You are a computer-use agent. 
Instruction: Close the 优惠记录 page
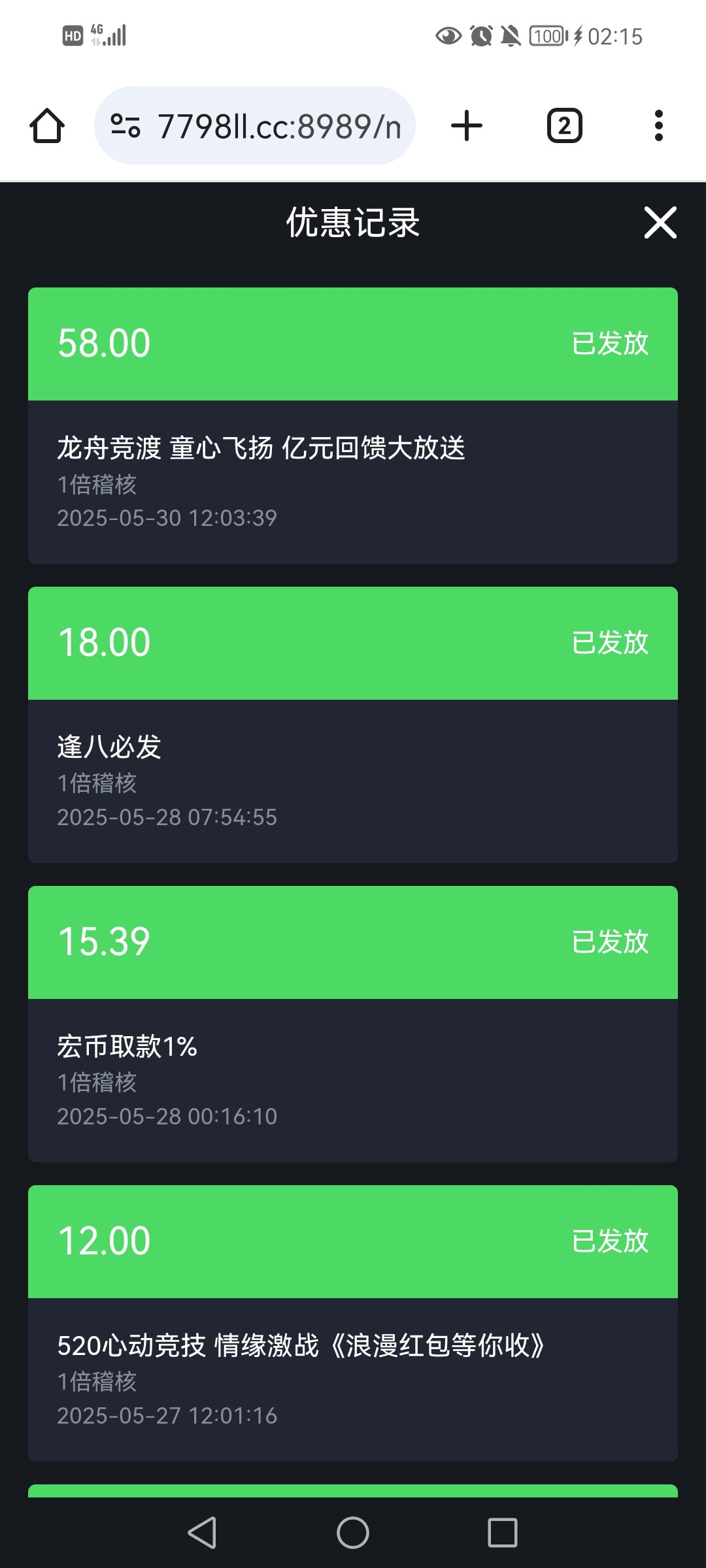point(660,223)
